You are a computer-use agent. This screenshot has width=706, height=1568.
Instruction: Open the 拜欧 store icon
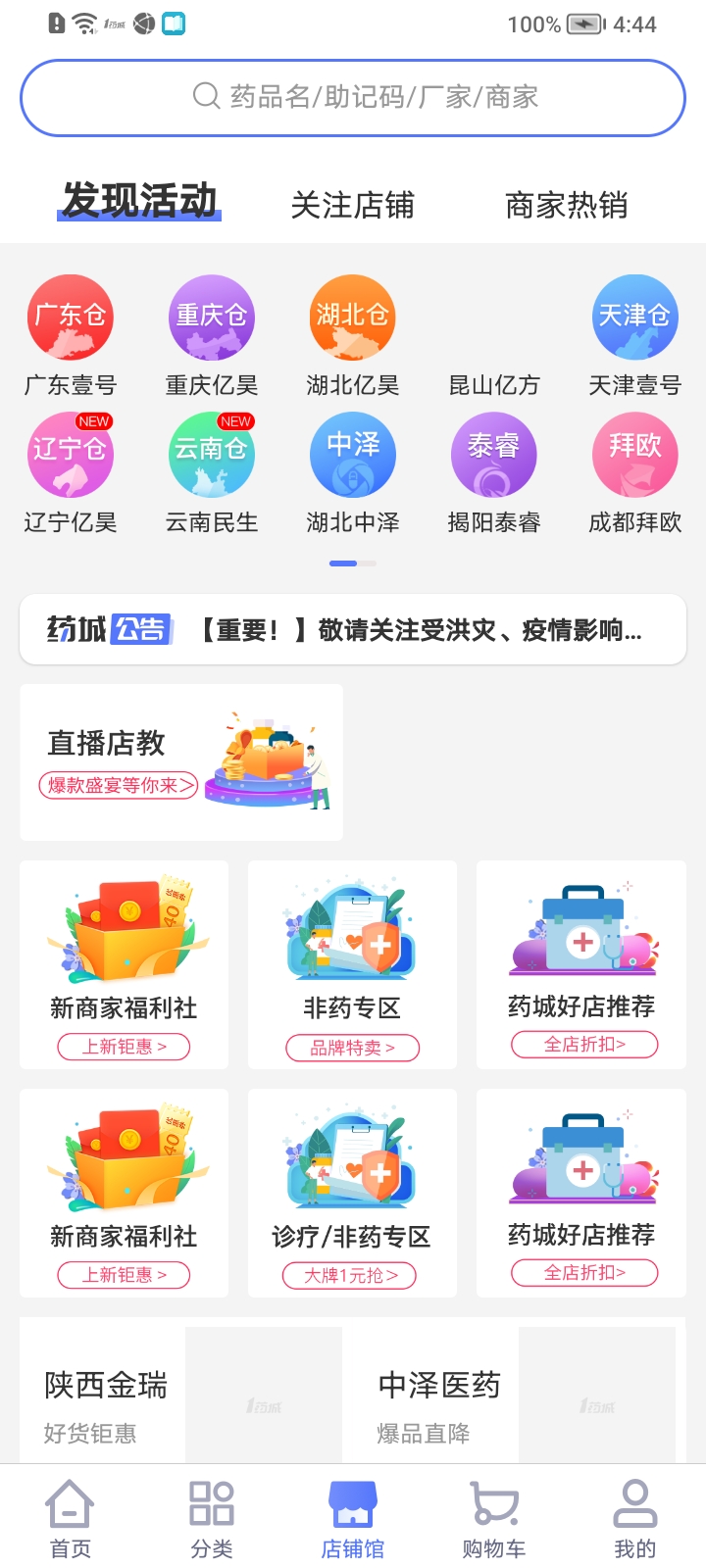[x=634, y=454]
